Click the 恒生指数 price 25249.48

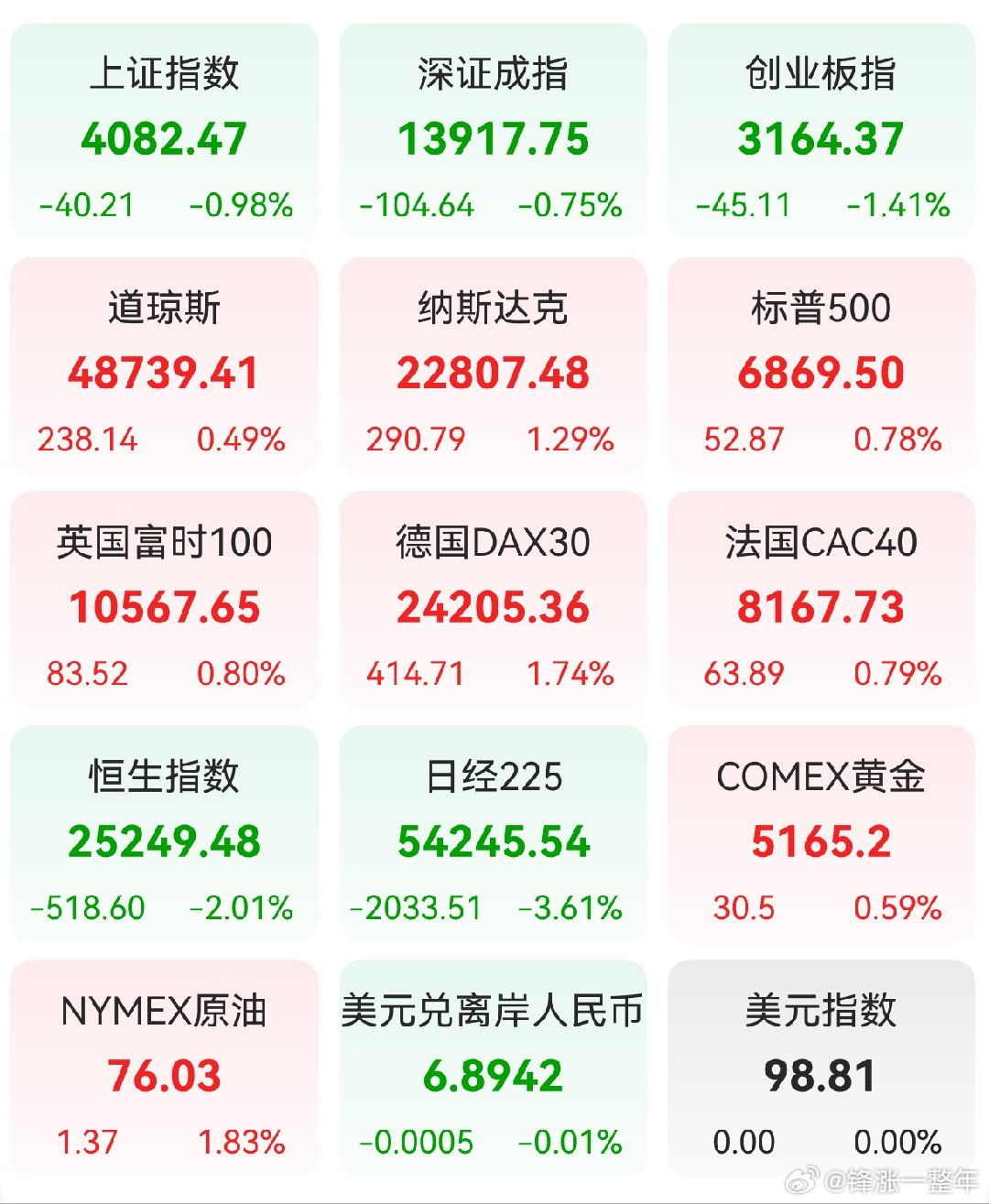pyautogui.click(x=163, y=841)
